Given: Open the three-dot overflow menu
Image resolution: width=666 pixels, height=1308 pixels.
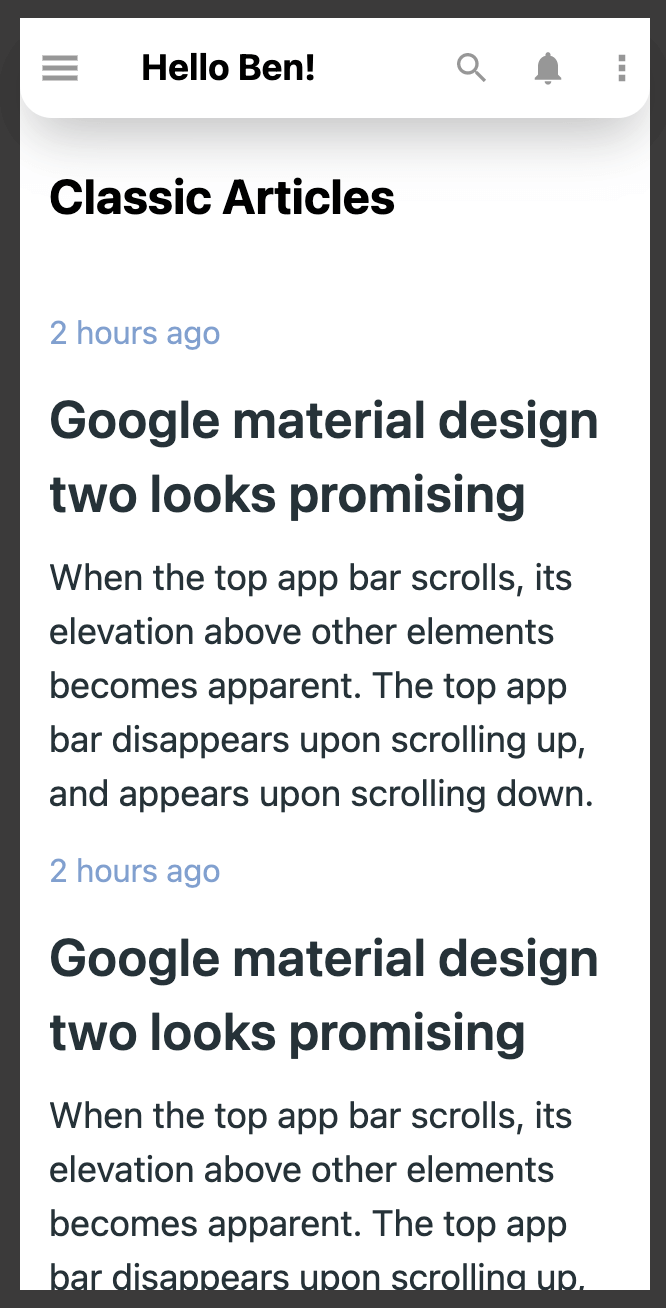Looking at the screenshot, I should coord(622,68).
